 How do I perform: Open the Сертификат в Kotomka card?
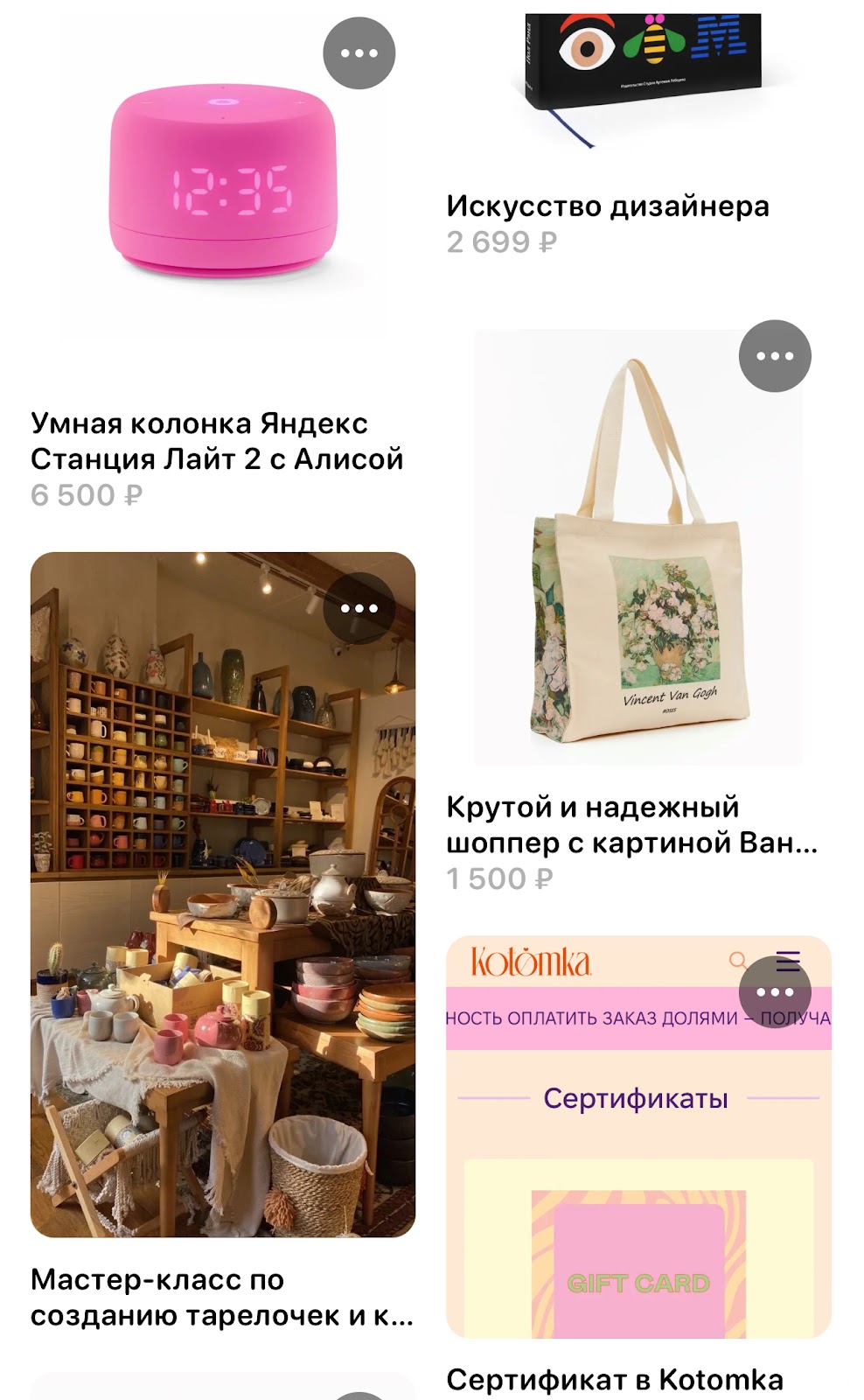[x=638, y=1165]
